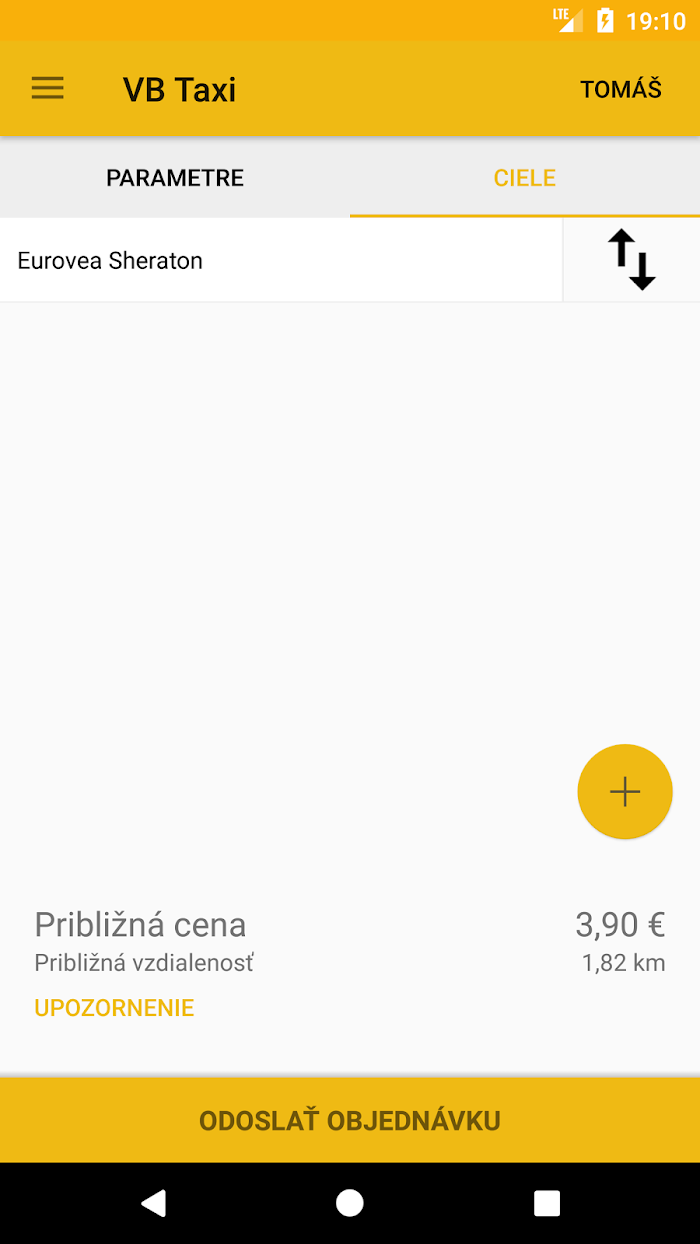
Task: Go back using the system back button
Action: pyautogui.click(x=153, y=1203)
